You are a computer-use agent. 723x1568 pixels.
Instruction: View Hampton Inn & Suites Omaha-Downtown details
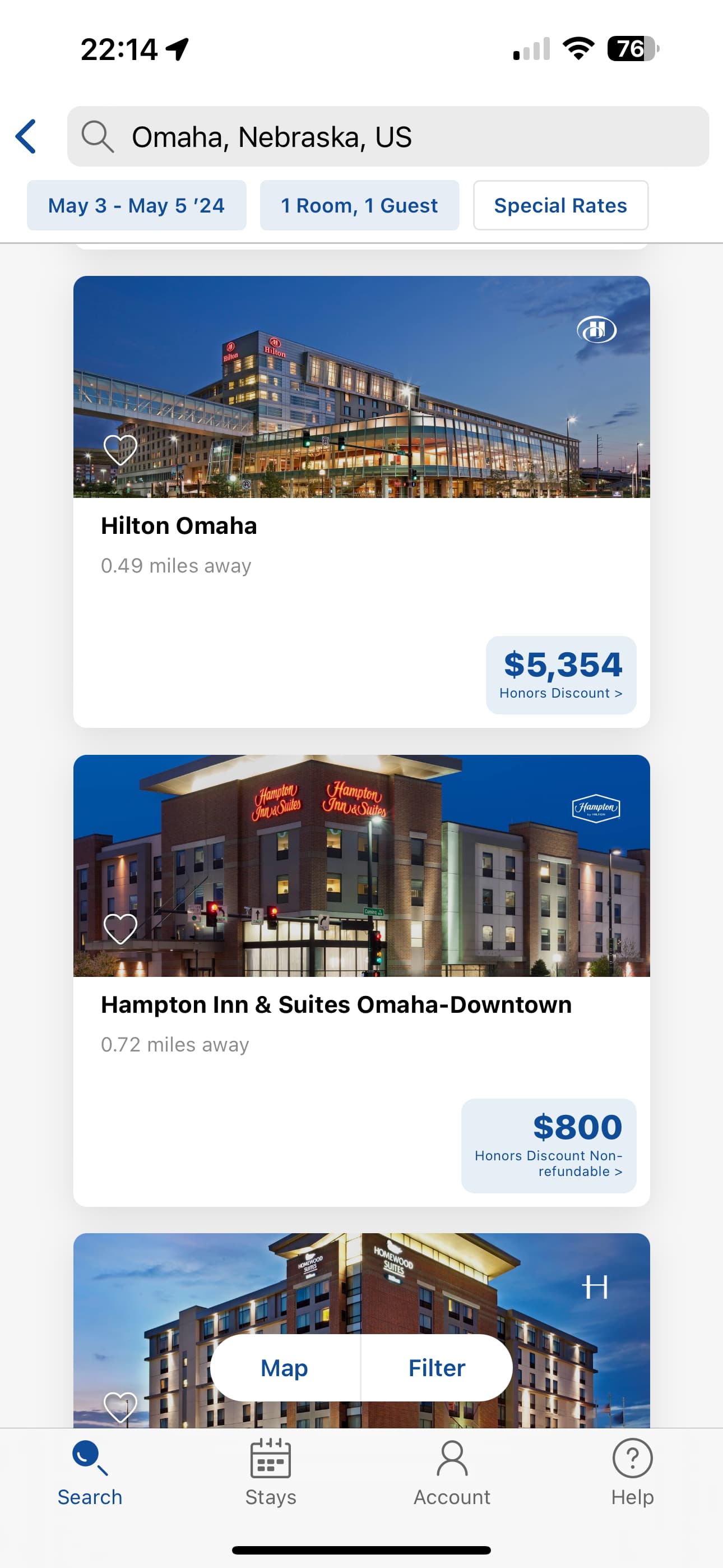tap(336, 1005)
